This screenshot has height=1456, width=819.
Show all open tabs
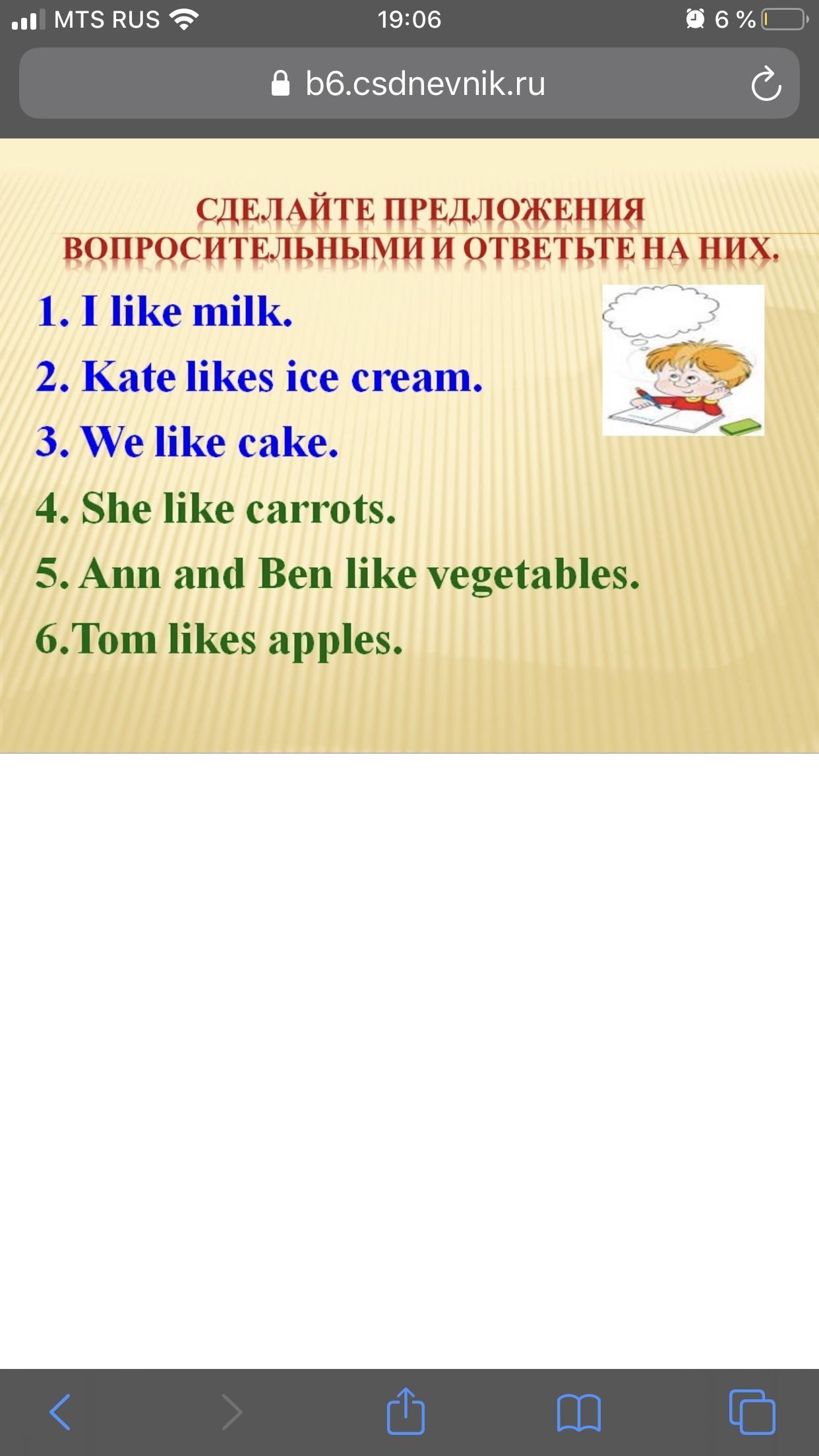click(752, 1411)
